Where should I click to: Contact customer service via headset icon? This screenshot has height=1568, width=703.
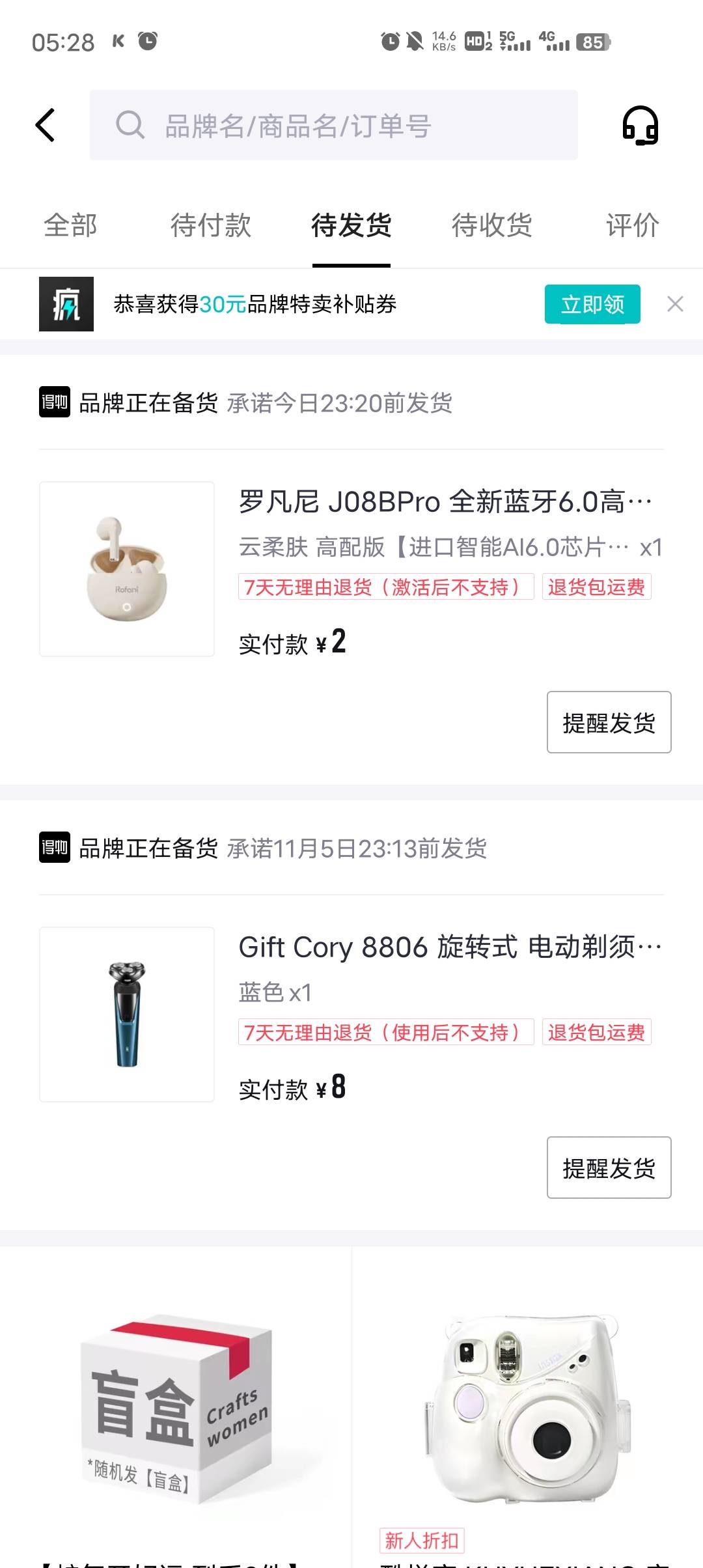(641, 125)
